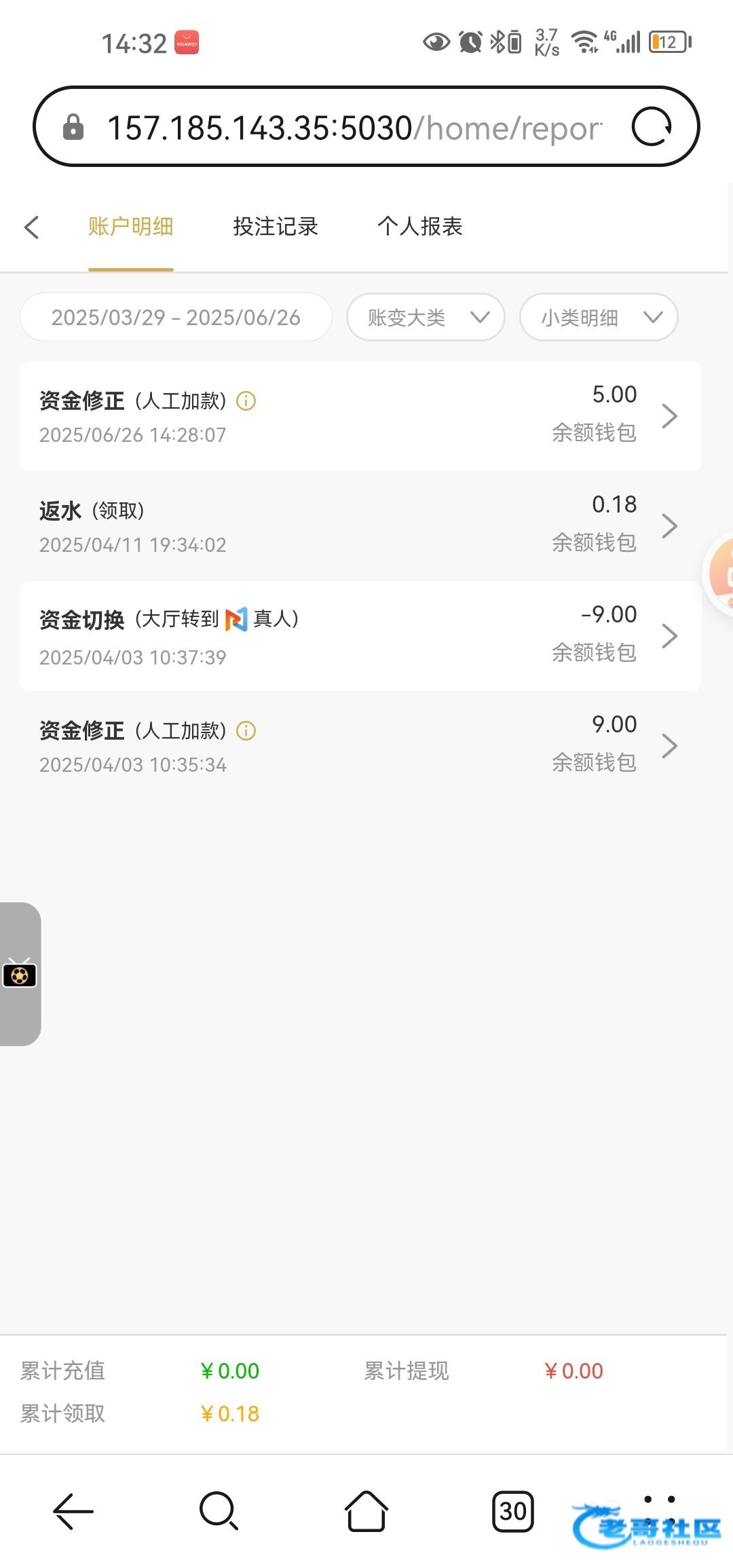
Task: Open the 返水 (领取) 0.18 record
Action: 360,526
